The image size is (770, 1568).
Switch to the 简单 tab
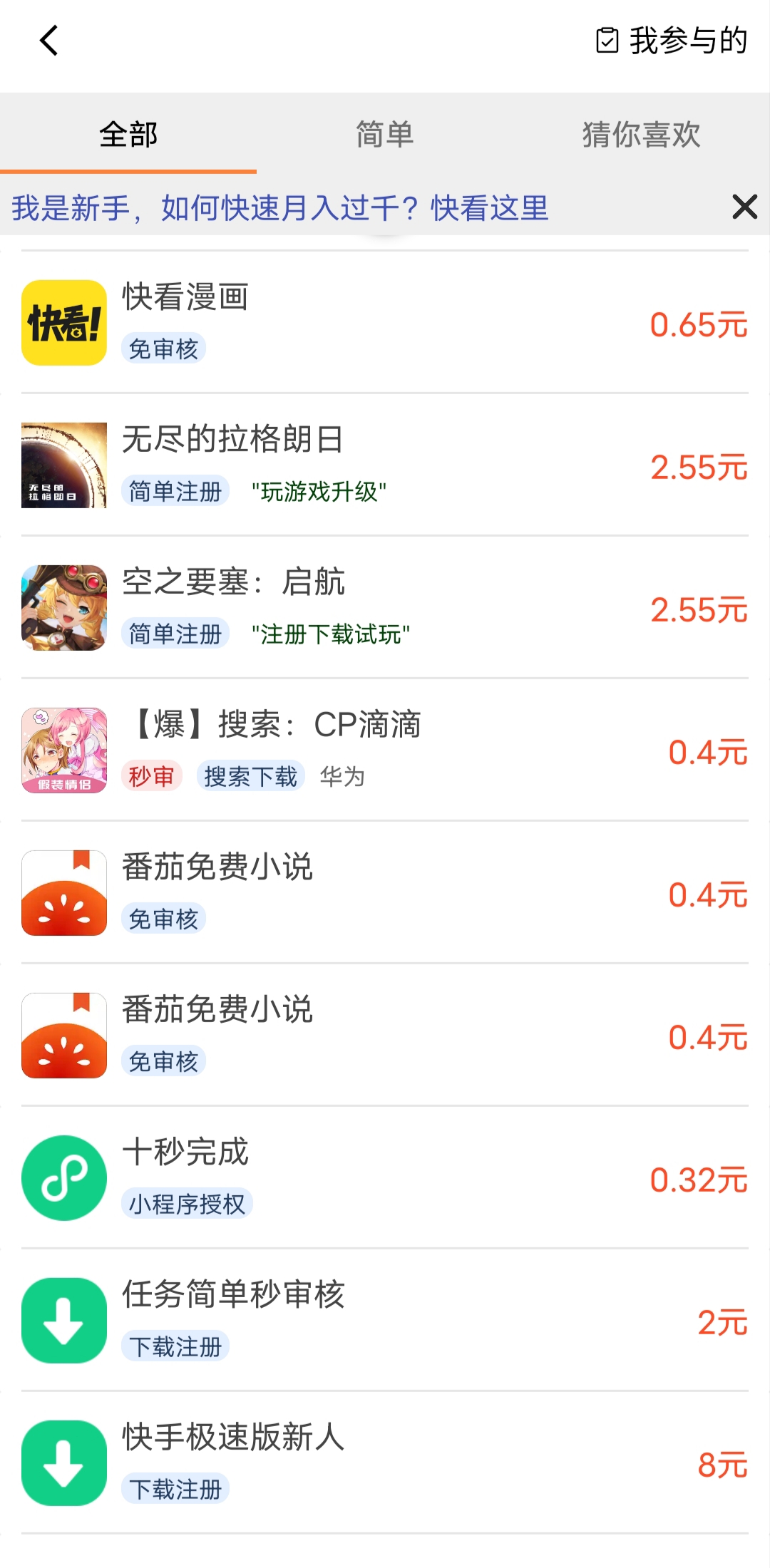(x=385, y=134)
